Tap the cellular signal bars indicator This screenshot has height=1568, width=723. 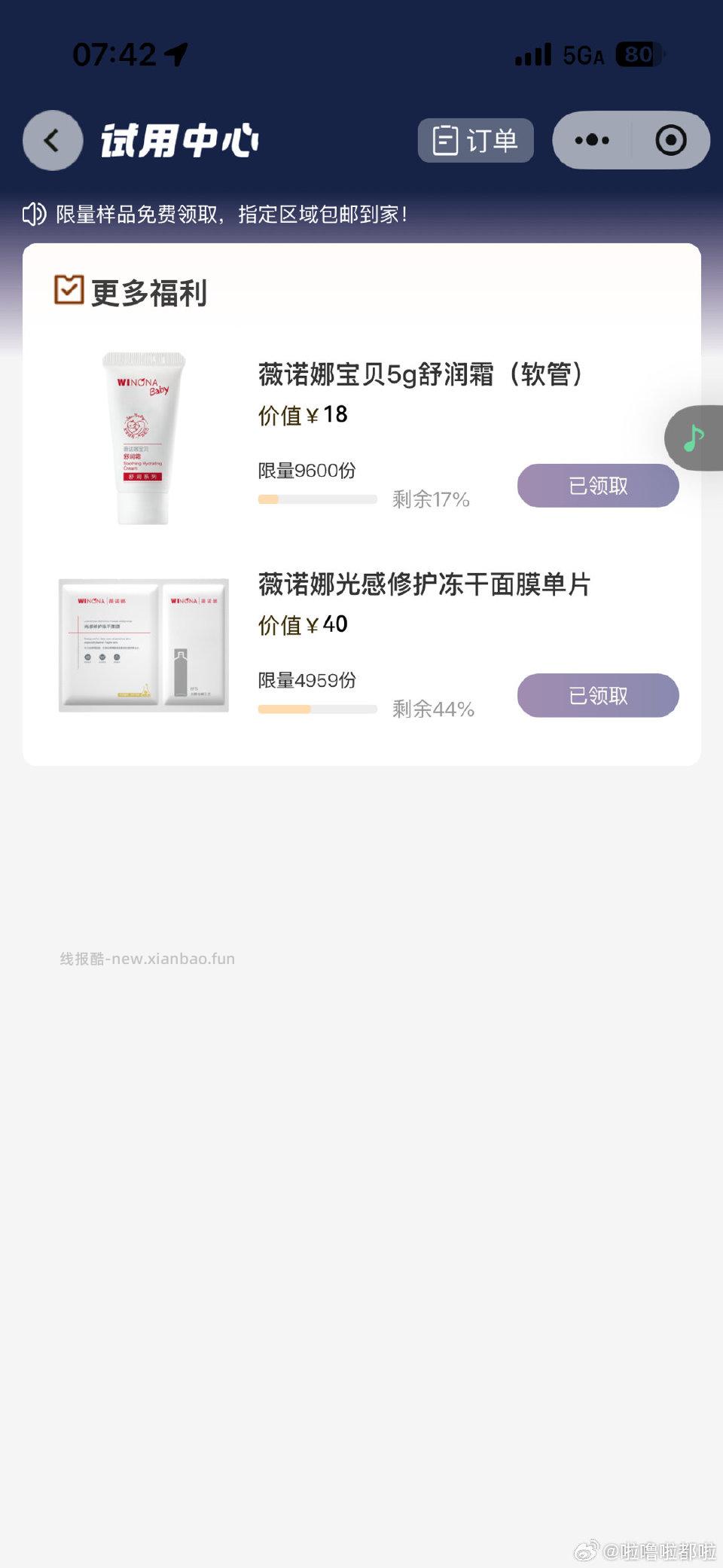click(x=532, y=55)
